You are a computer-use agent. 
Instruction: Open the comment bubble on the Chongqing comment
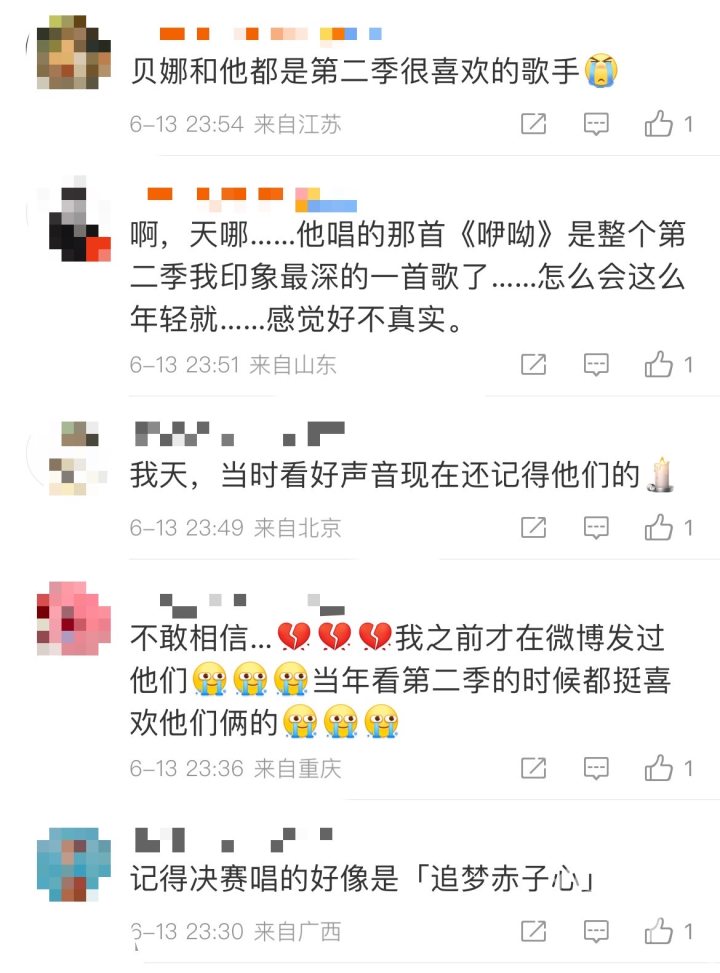point(595,768)
